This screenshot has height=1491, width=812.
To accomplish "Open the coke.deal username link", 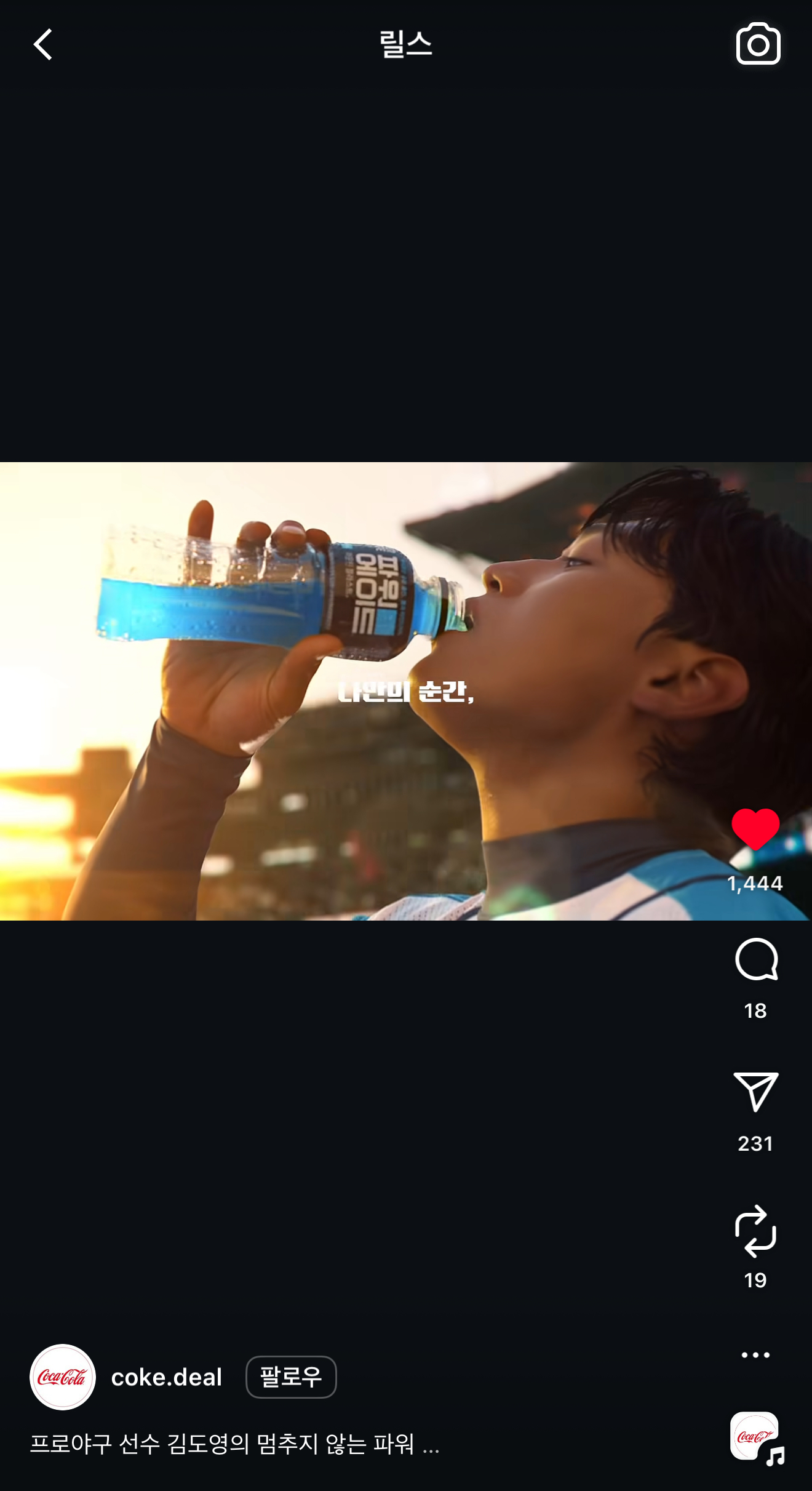I will click(x=166, y=1377).
